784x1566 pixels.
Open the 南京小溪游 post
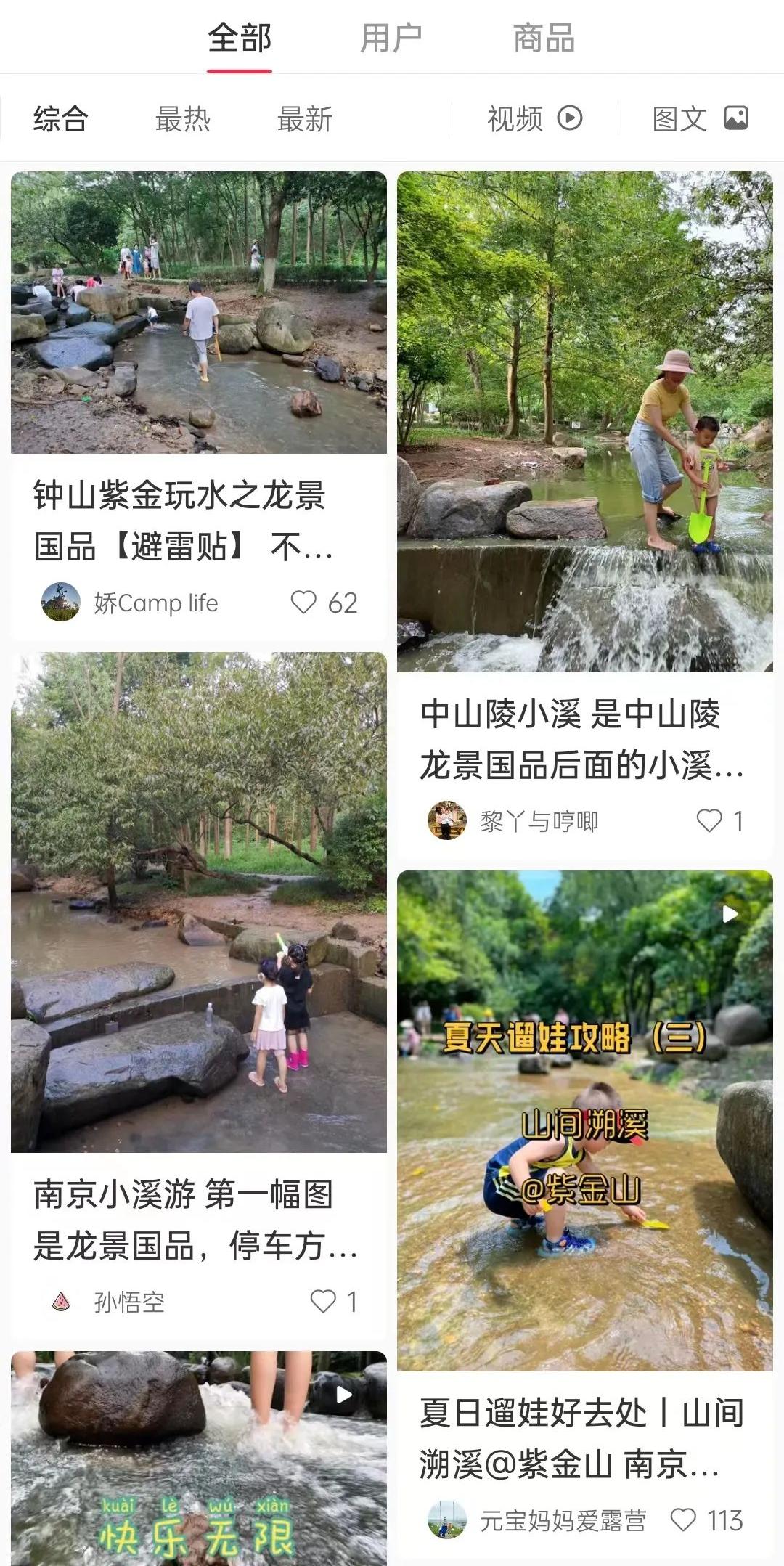[198, 902]
